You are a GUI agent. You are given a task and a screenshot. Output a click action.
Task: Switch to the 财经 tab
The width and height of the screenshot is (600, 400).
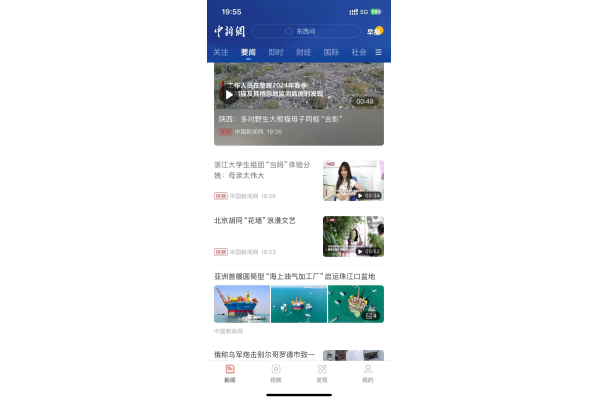pyautogui.click(x=304, y=52)
